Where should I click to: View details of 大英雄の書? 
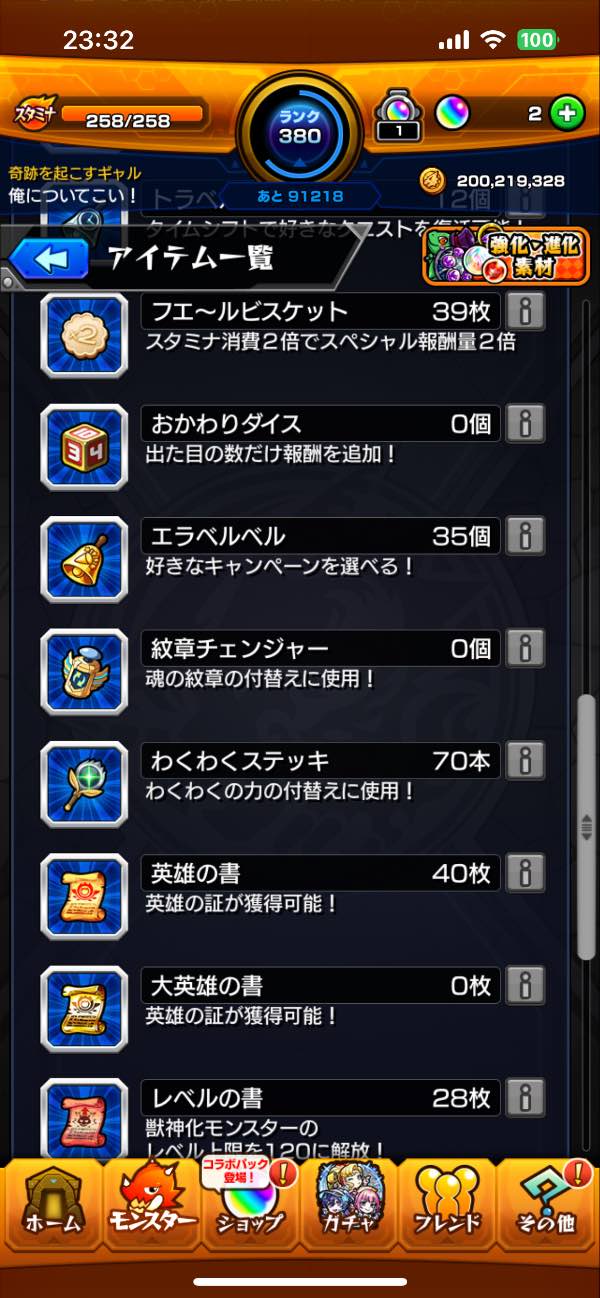click(525, 986)
